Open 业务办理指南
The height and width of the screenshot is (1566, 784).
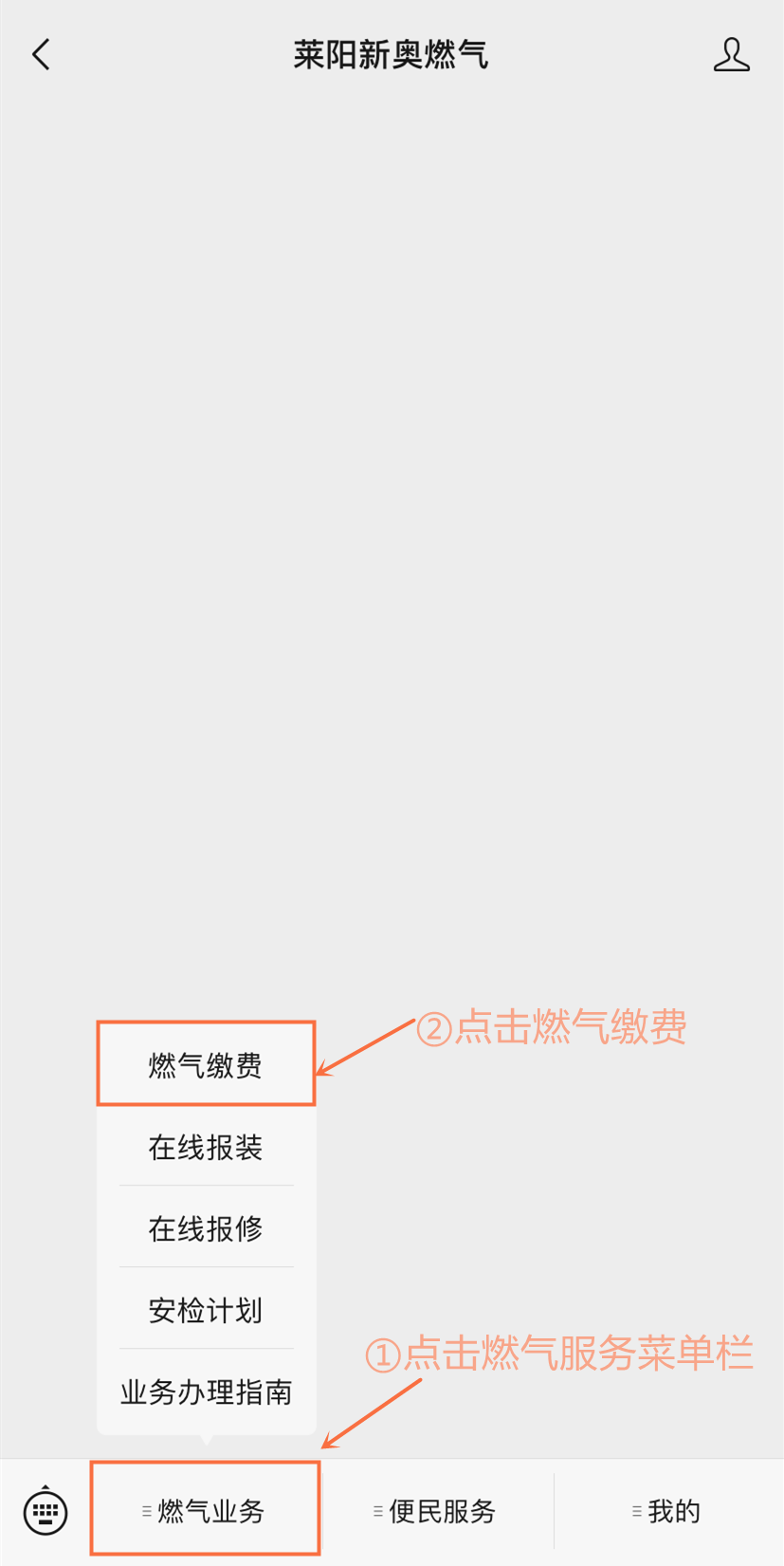[206, 1391]
